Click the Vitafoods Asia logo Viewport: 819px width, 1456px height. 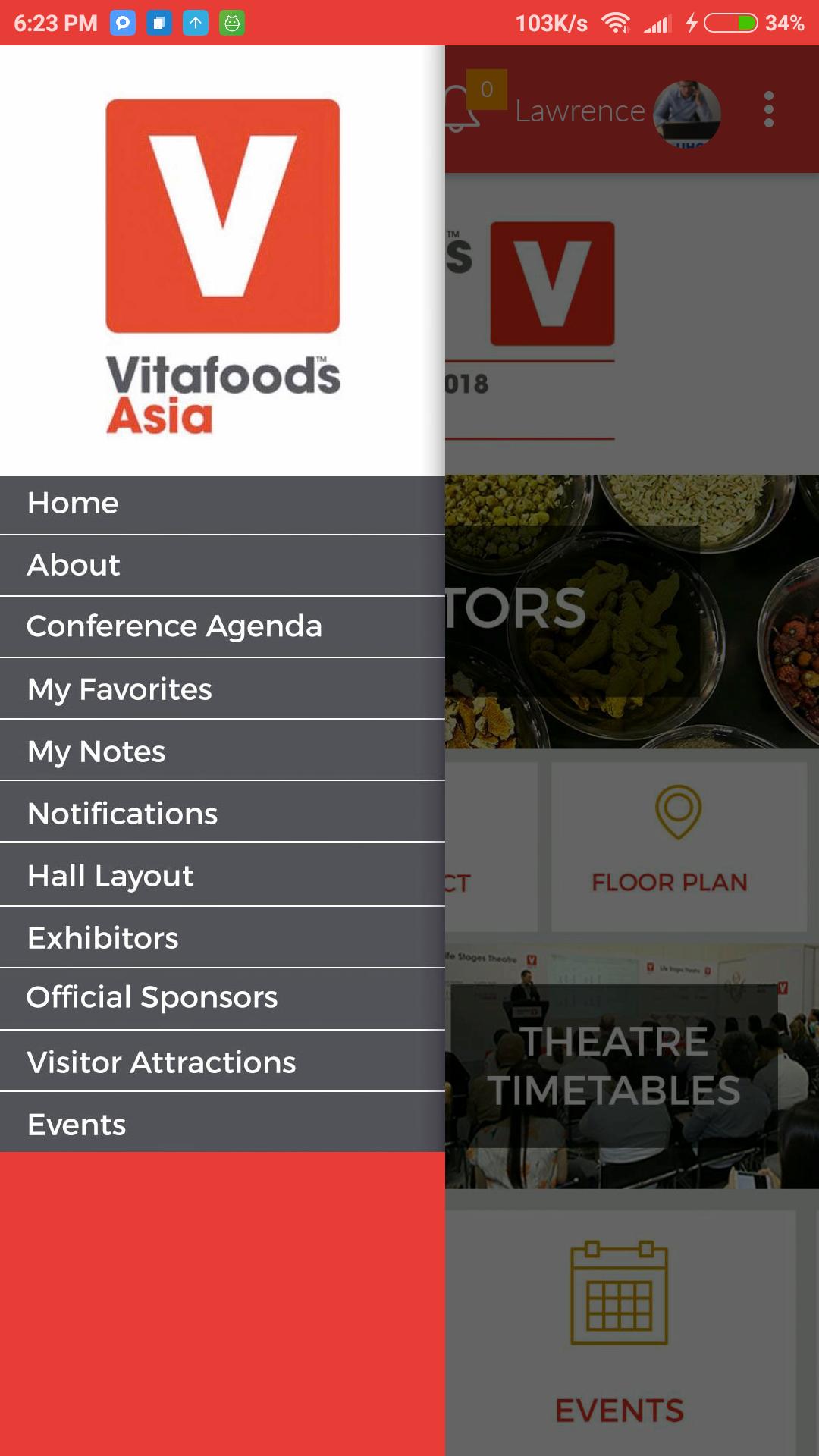(x=221, y=258)
